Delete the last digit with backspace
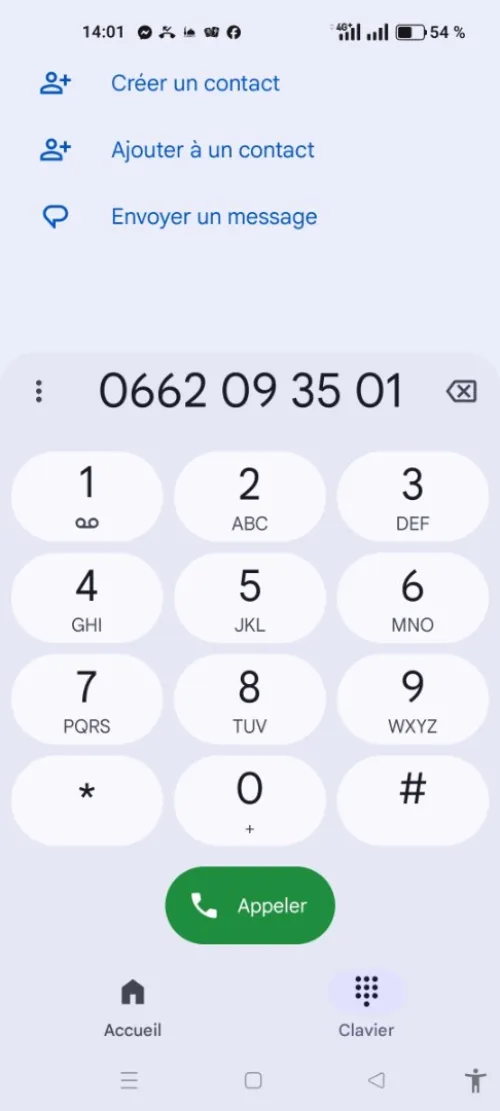 click(461, 391)
